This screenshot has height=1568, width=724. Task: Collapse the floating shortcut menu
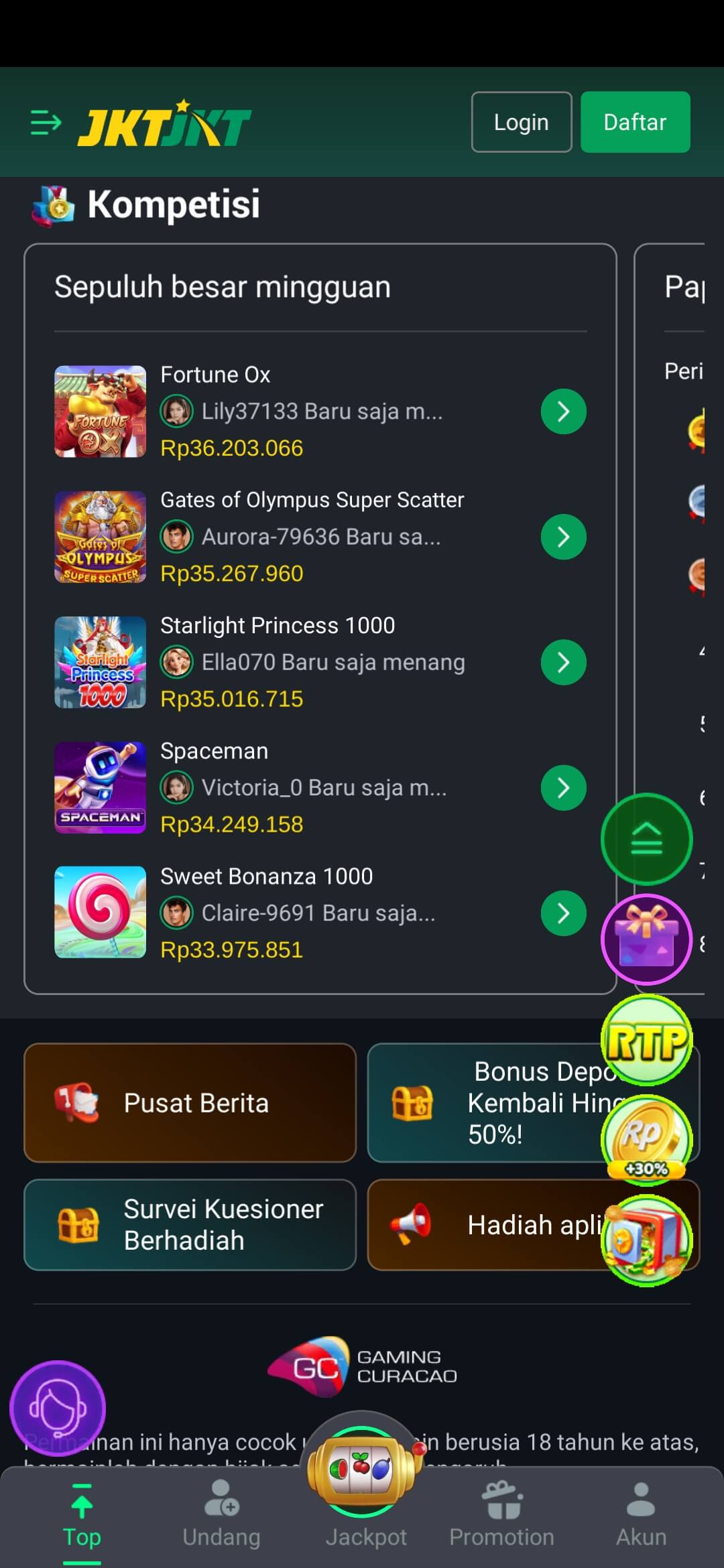click(646, 839)
